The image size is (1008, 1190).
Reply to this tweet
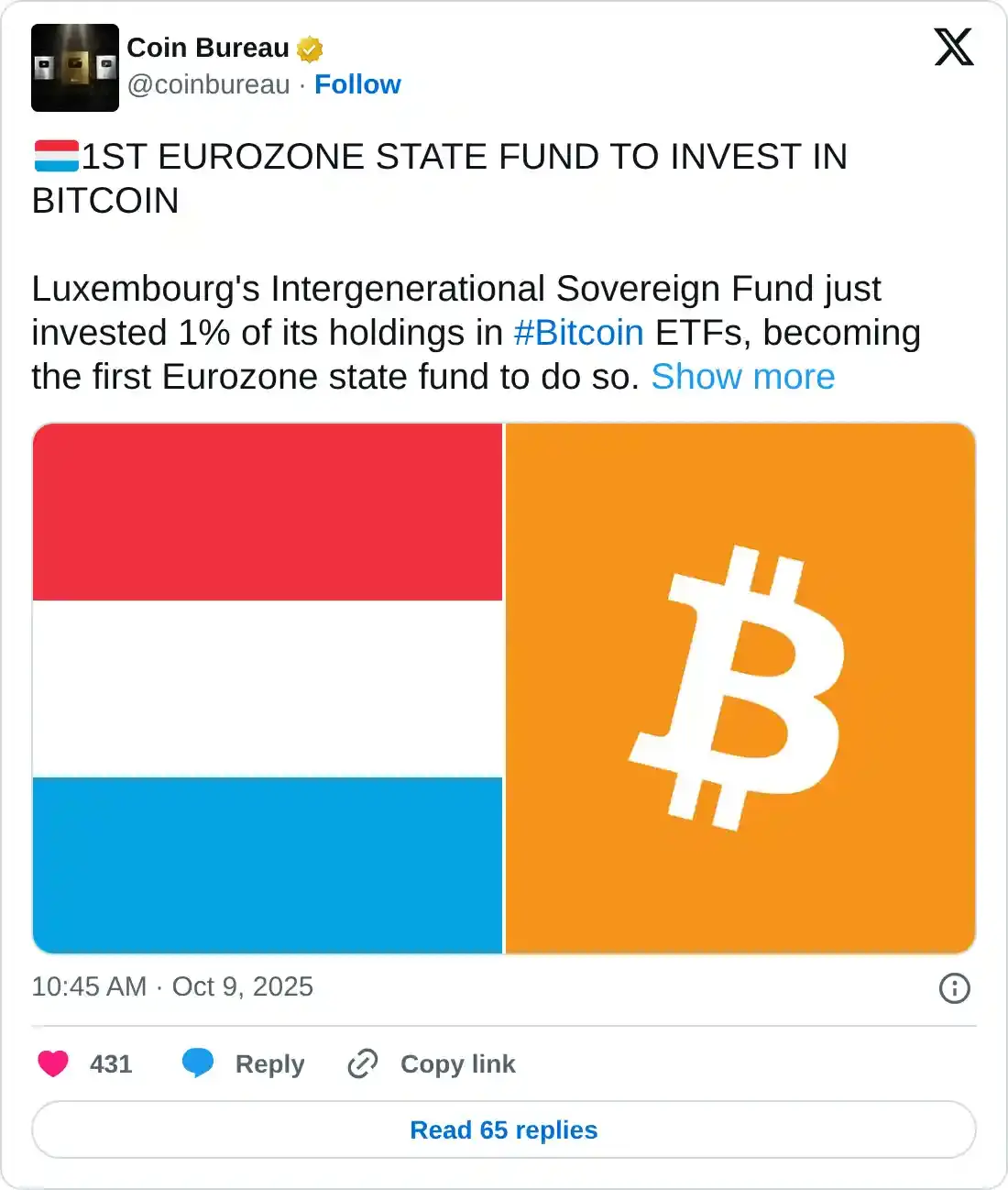pos(244,1063)
